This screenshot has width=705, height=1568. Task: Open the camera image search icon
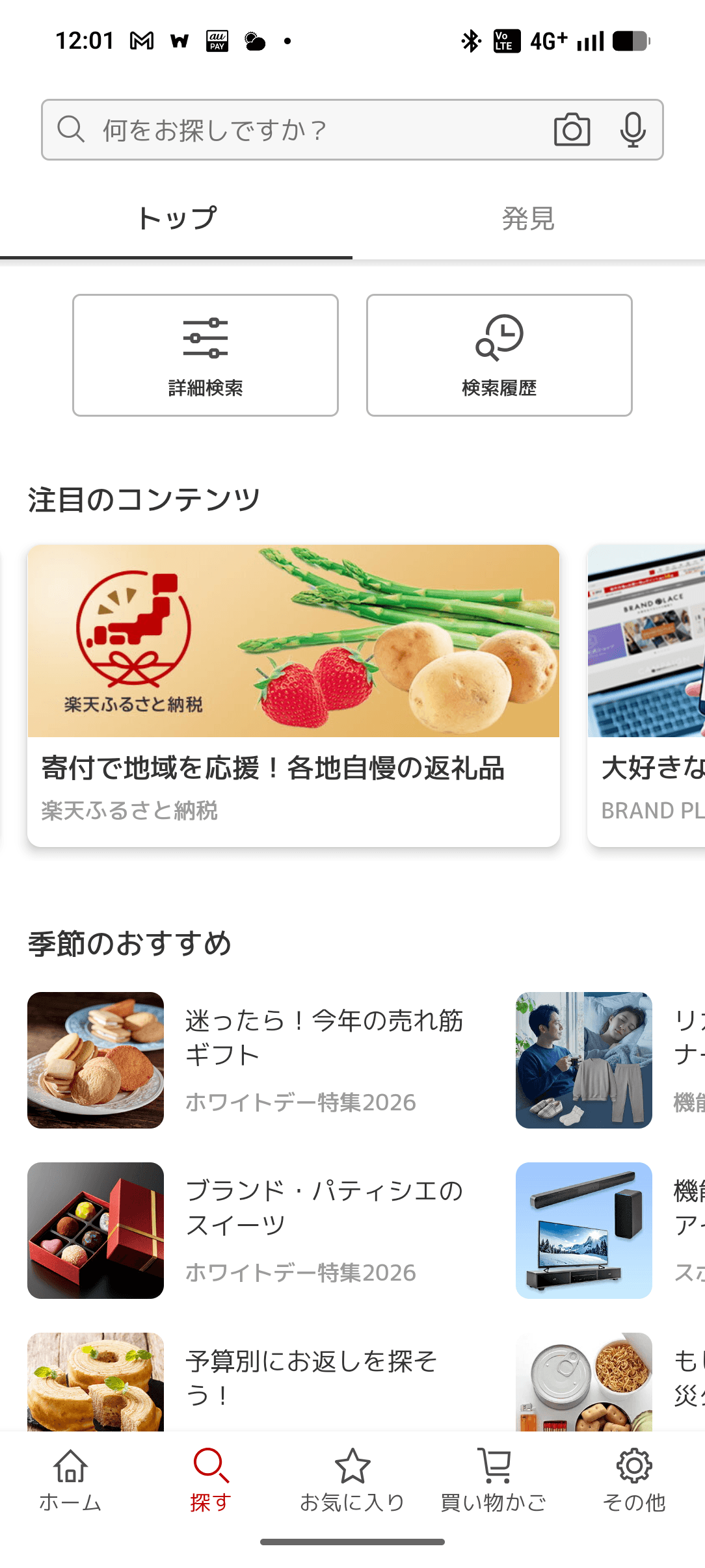572,129
